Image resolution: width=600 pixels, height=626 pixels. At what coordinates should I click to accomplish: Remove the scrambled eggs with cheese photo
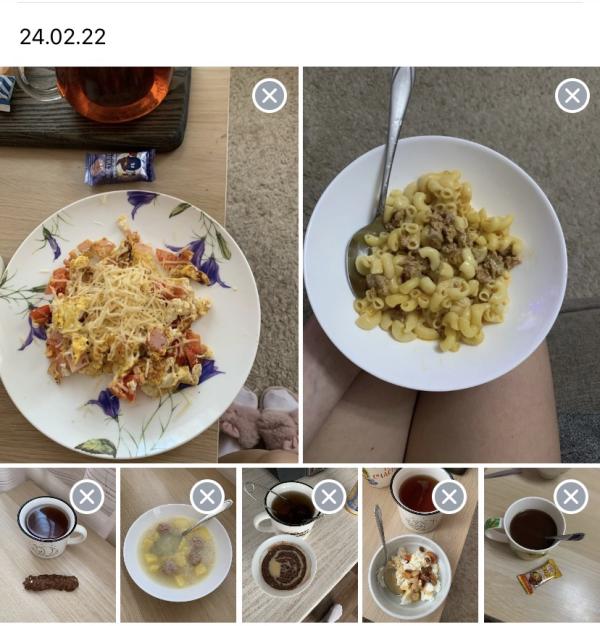(x=270, y=96)
